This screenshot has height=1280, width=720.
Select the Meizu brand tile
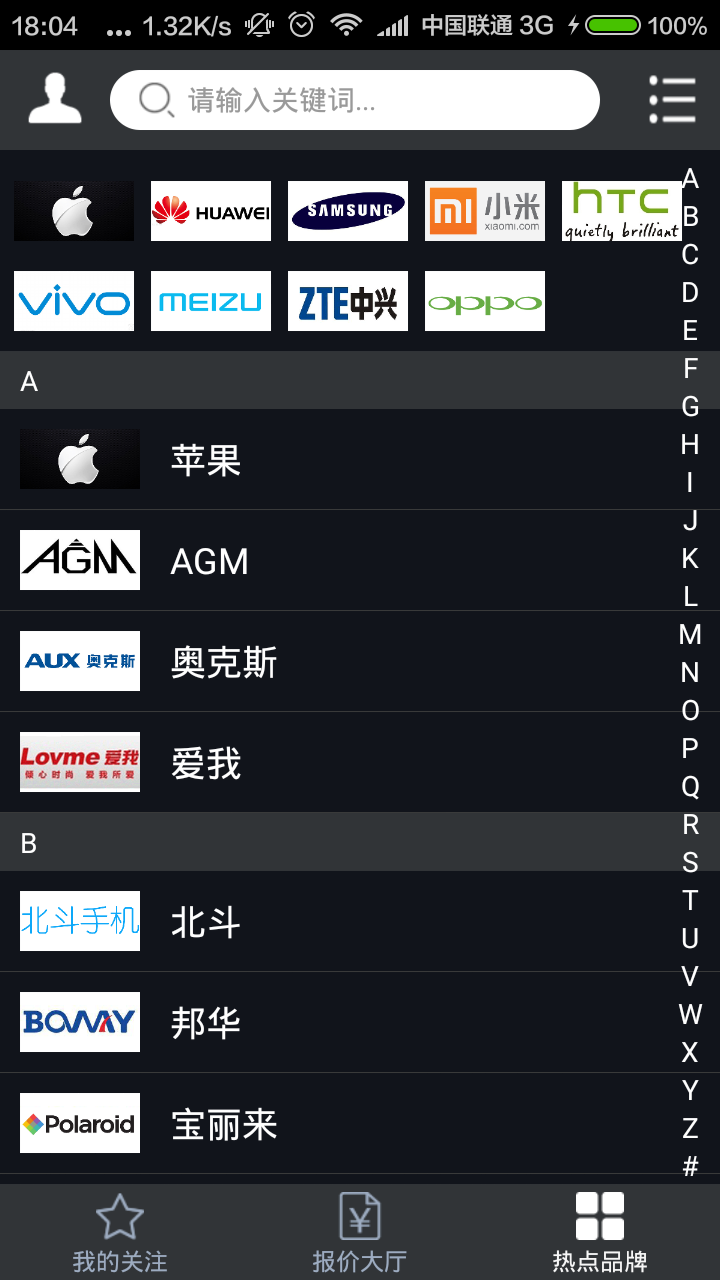tap(211, 301)
